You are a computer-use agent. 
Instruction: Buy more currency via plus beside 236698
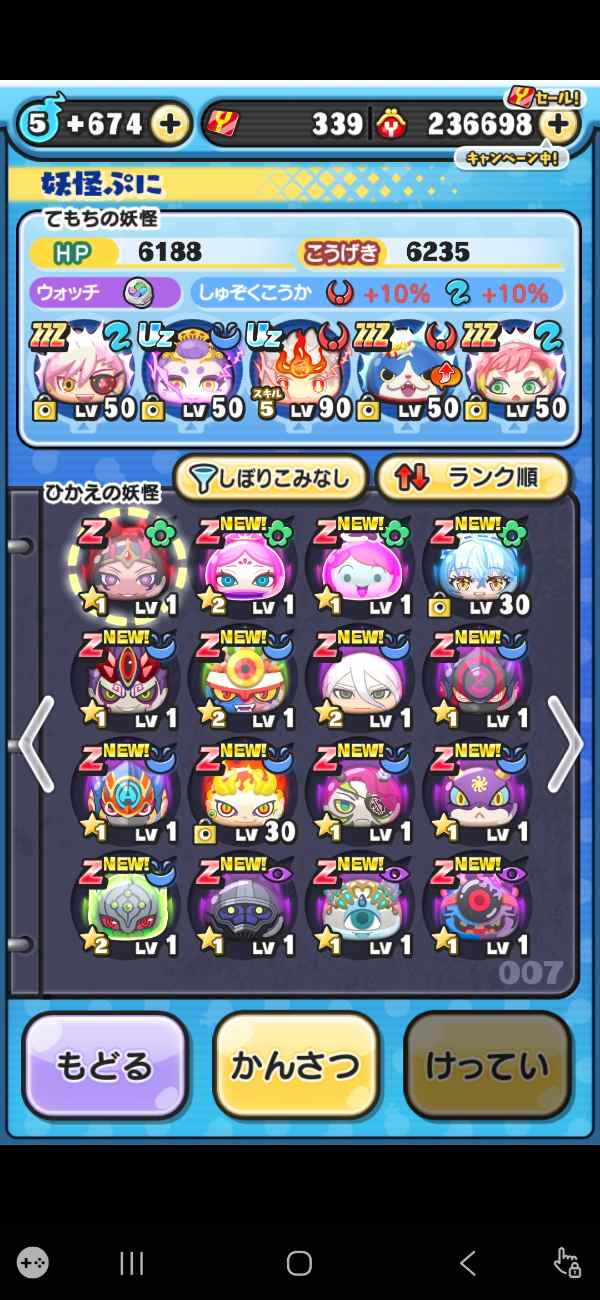click(558, 124)
